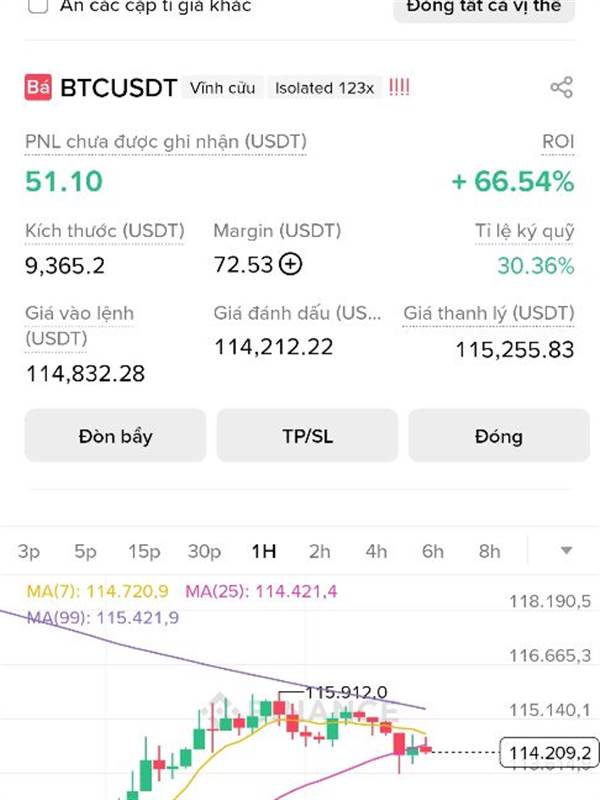This screenshot has width=600, height=800.
Task: Set TP/SL for the position
Action: click(x=307, y=436)
